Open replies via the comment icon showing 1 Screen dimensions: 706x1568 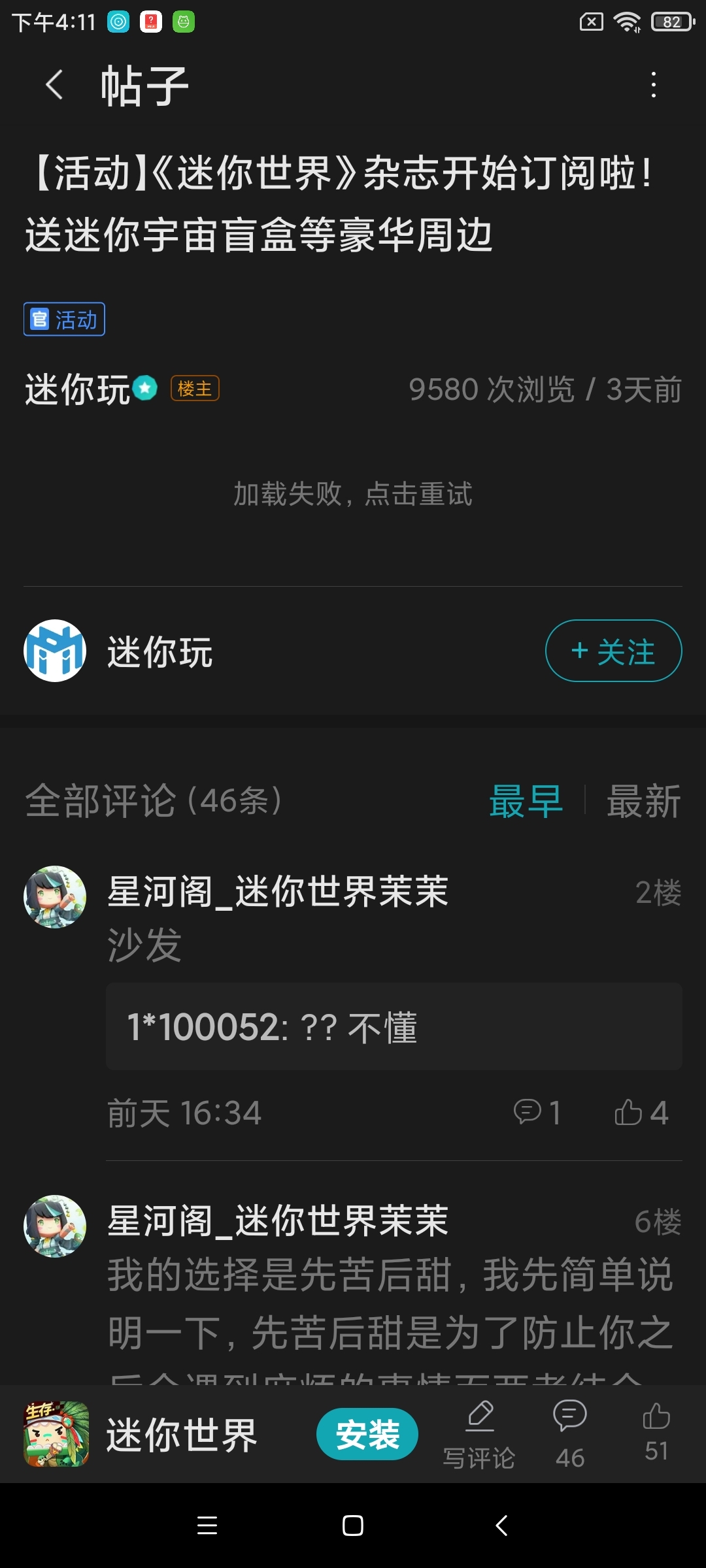(539, 1113)
